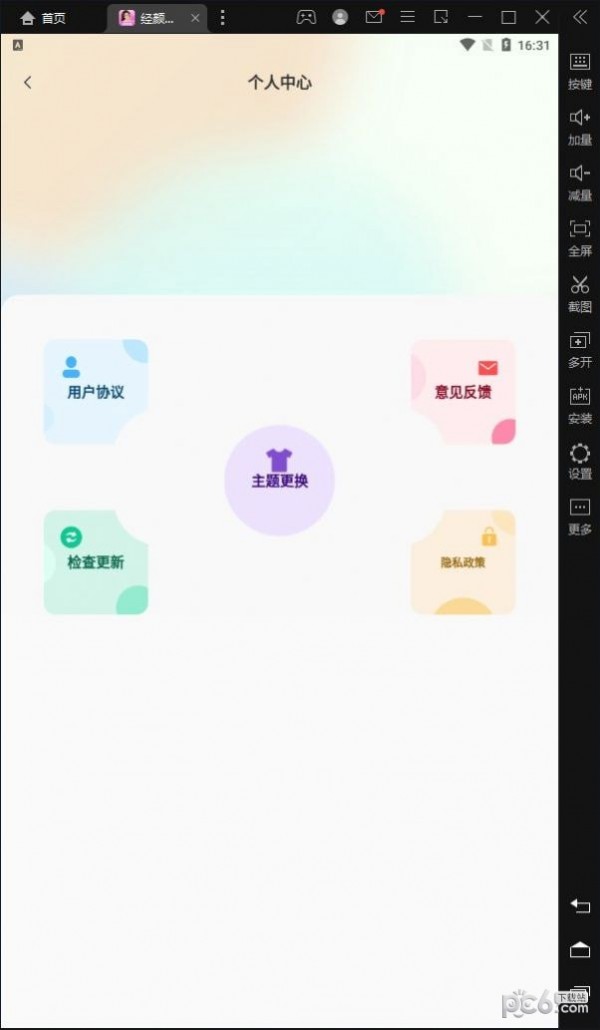Image resolution: width=600 pixels, height=1030 pixels.
Task: Go back from 个人中心
Action: tap(28, 82)
